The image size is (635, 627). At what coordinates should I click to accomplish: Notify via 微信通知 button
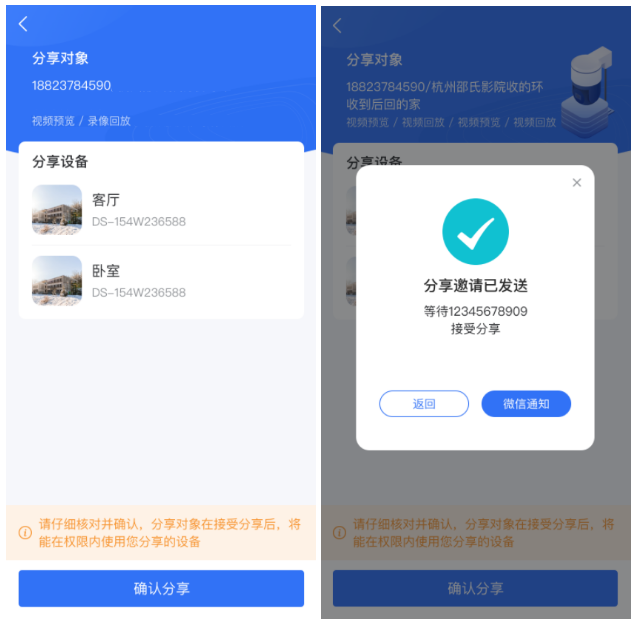(526, 404)
